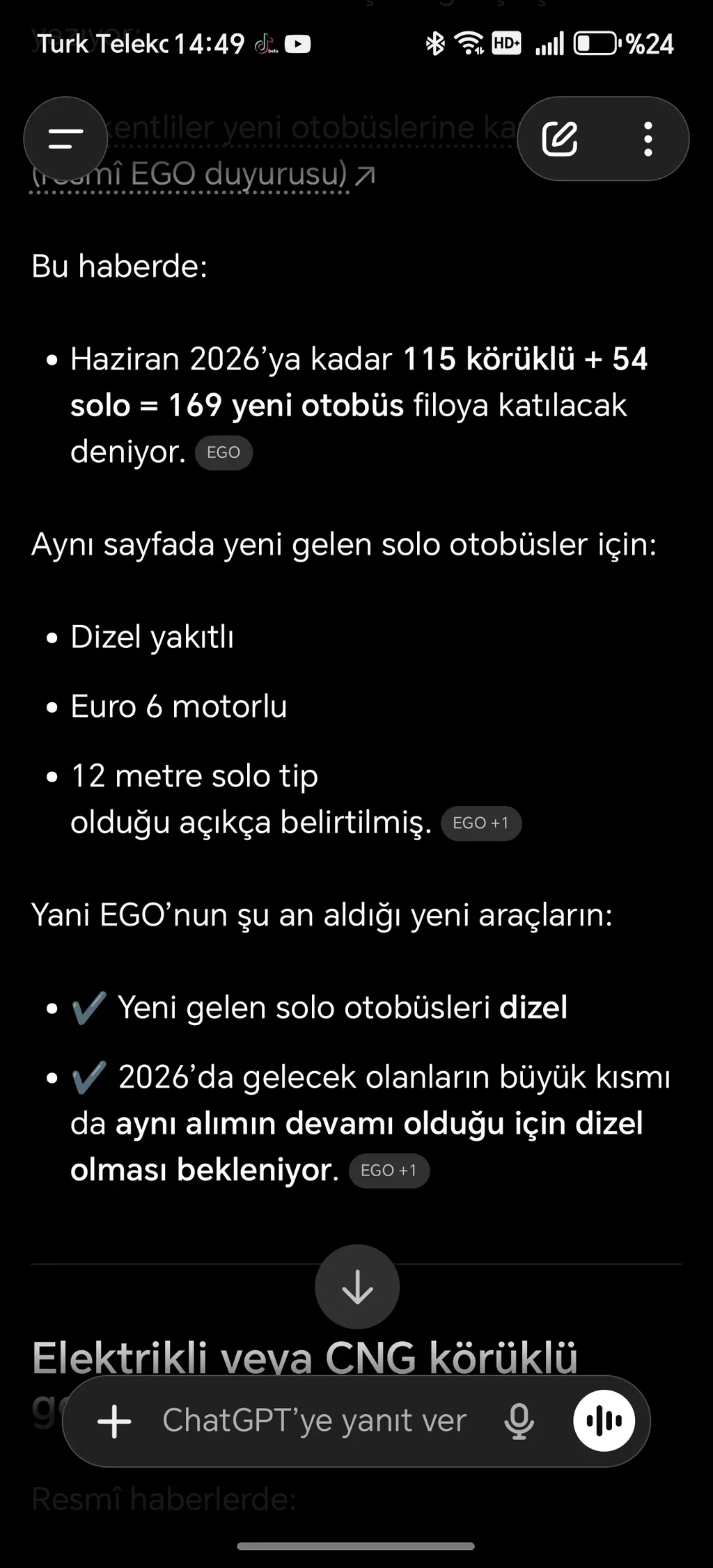Screen dimensions: 713x1568
Task: Tap the scroll-to-bottom arrow button
Action: (356, 1287)
